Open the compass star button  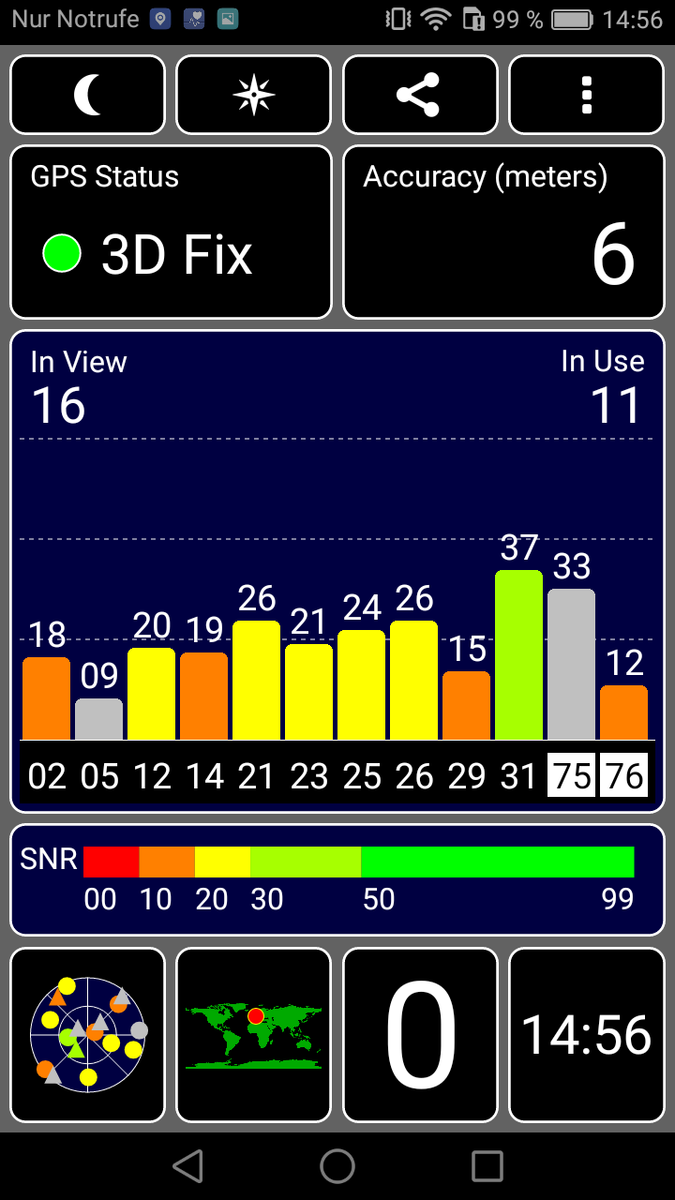tap(253, 95)
